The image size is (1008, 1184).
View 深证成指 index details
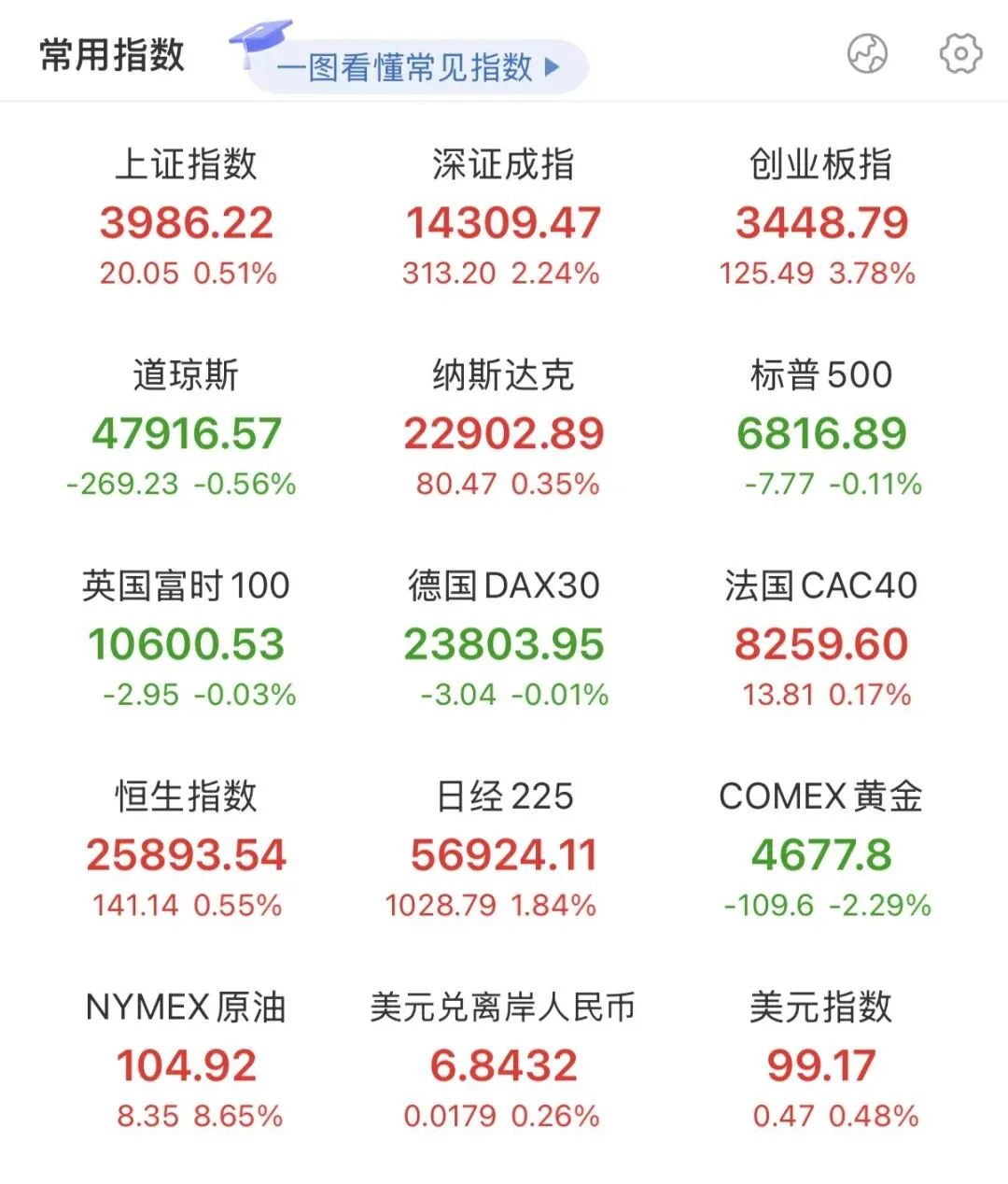click(503, 220)
